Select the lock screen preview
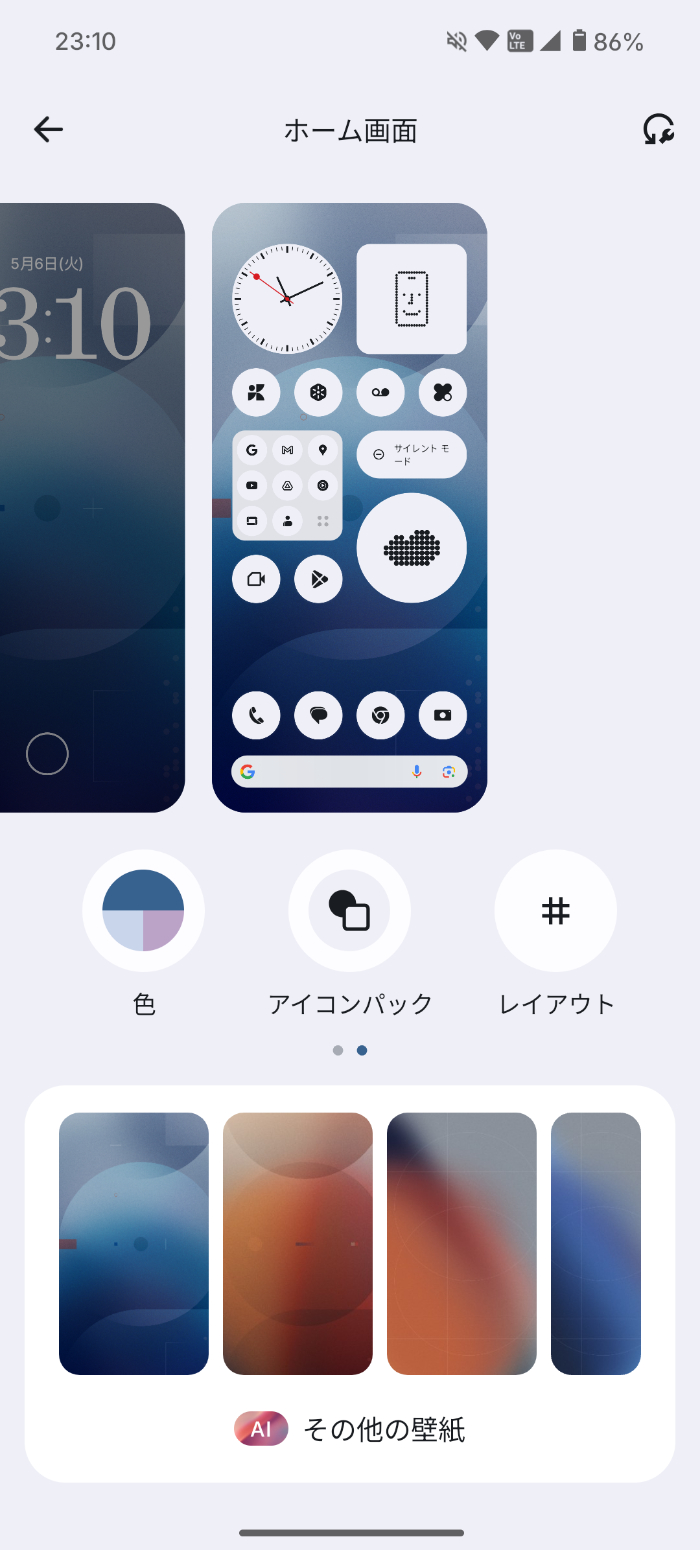700x1550 pixels. click(x=92, y=508)
